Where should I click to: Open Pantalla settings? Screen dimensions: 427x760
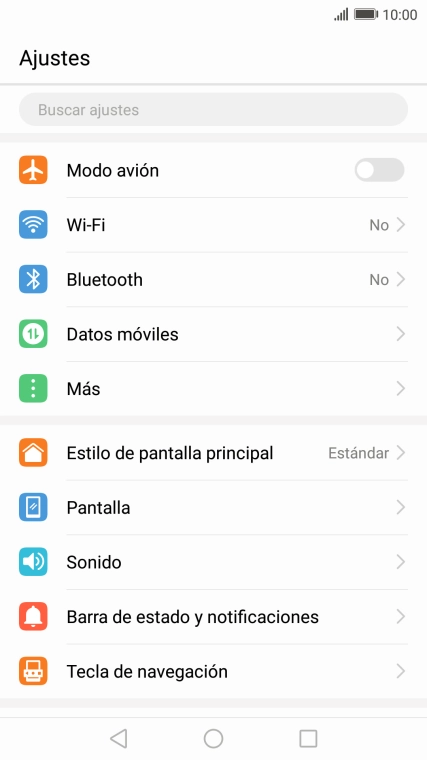pyautogui.click(x=213, y=507)
